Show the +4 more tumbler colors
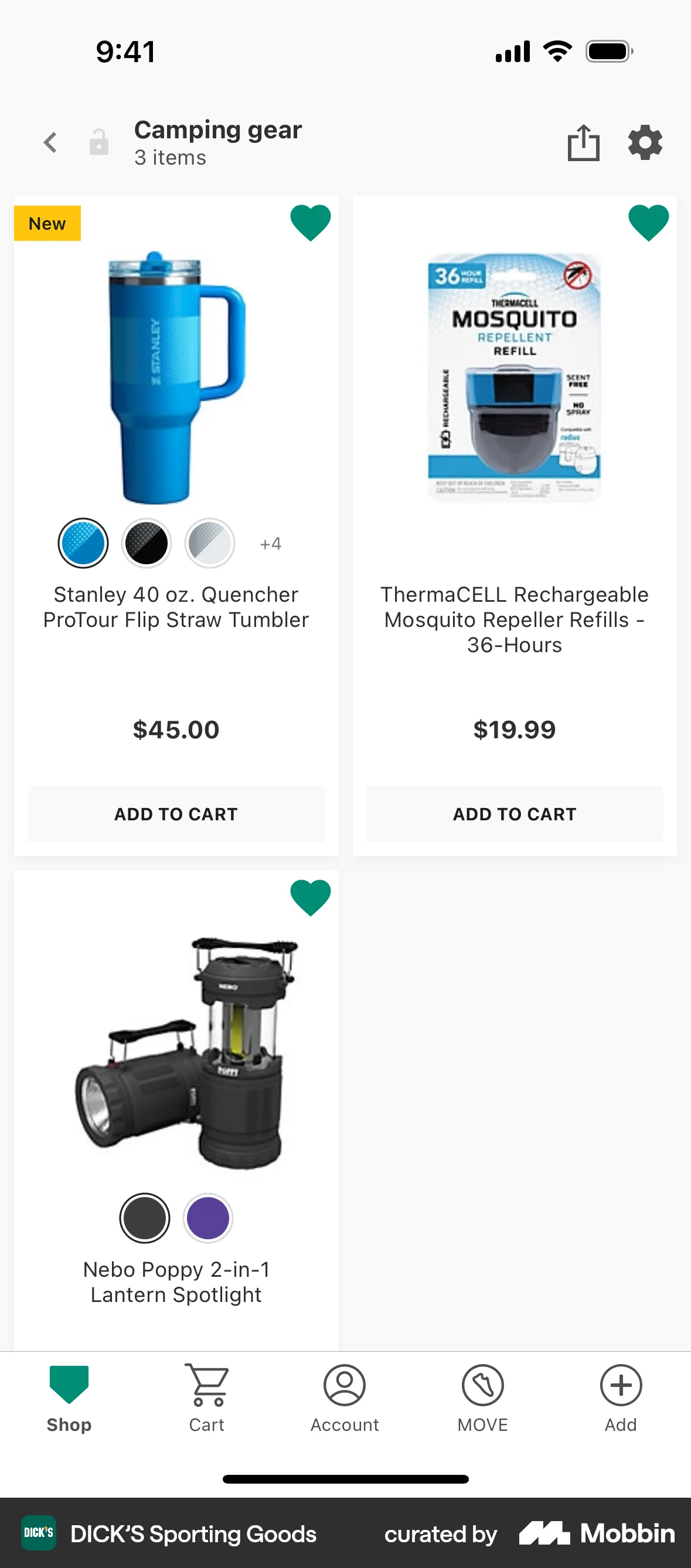691x1568 pixels. (x=270, y=544)
